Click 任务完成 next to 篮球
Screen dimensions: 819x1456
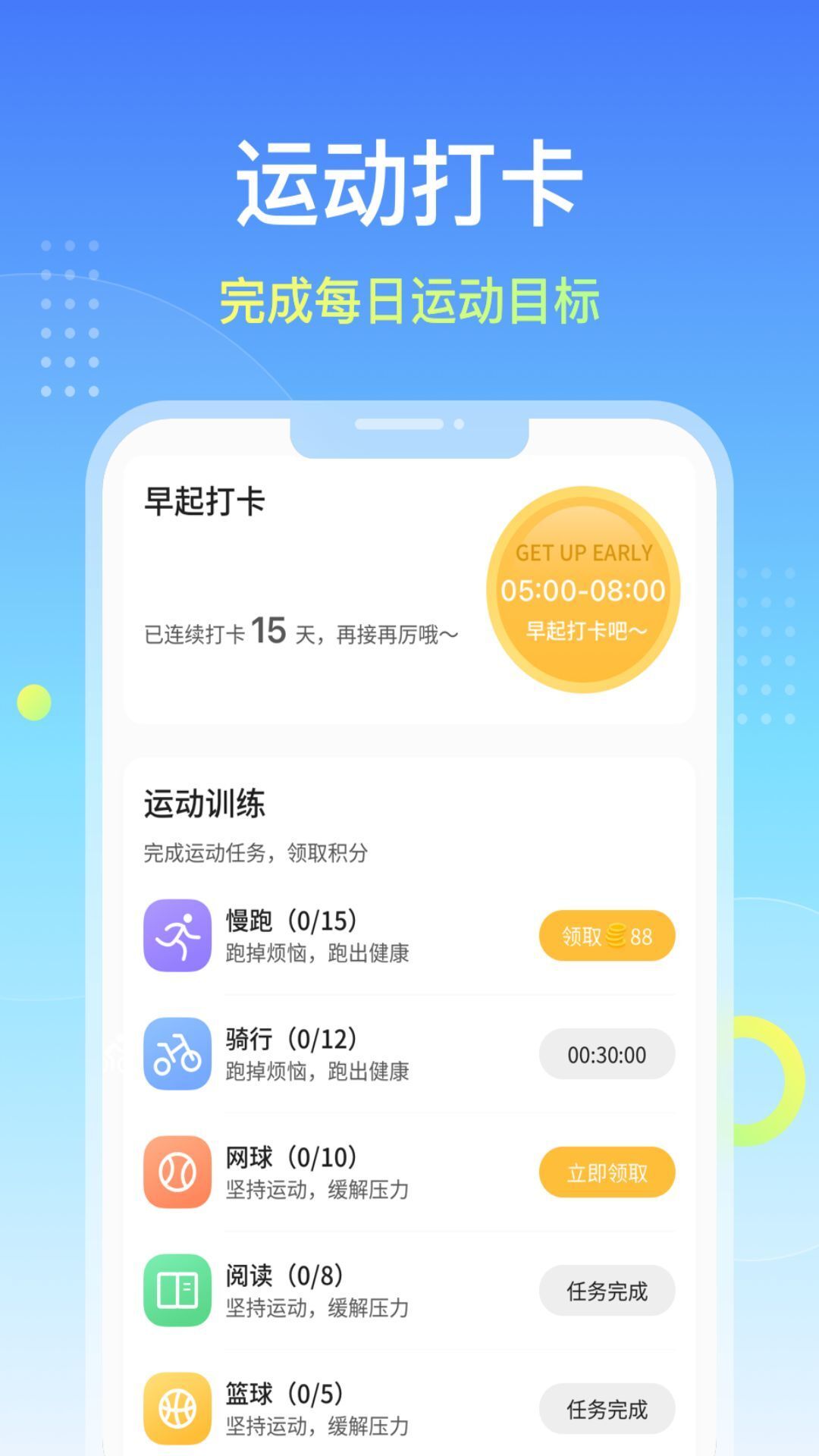607,1407
